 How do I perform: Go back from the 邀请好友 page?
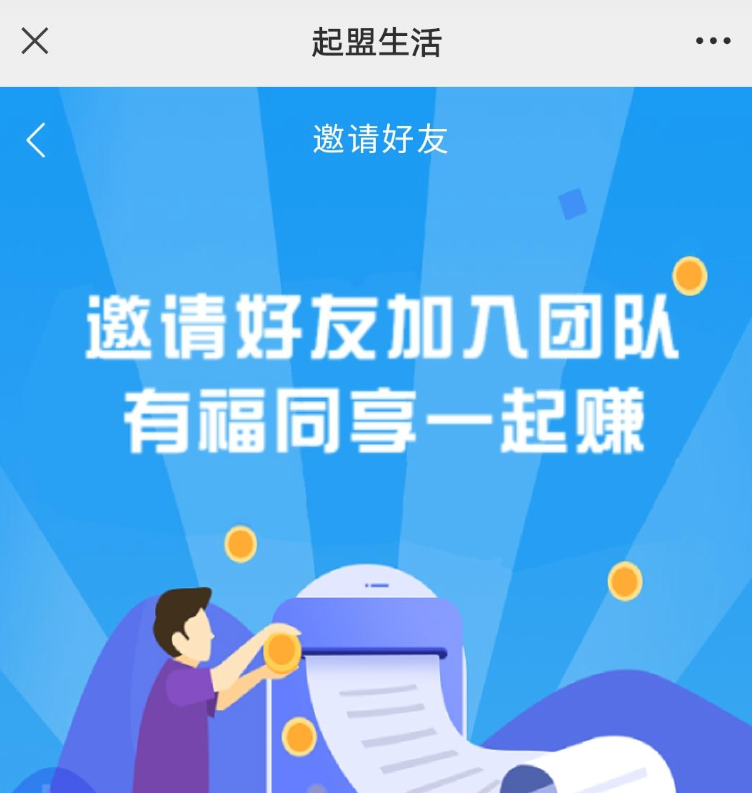36,140
